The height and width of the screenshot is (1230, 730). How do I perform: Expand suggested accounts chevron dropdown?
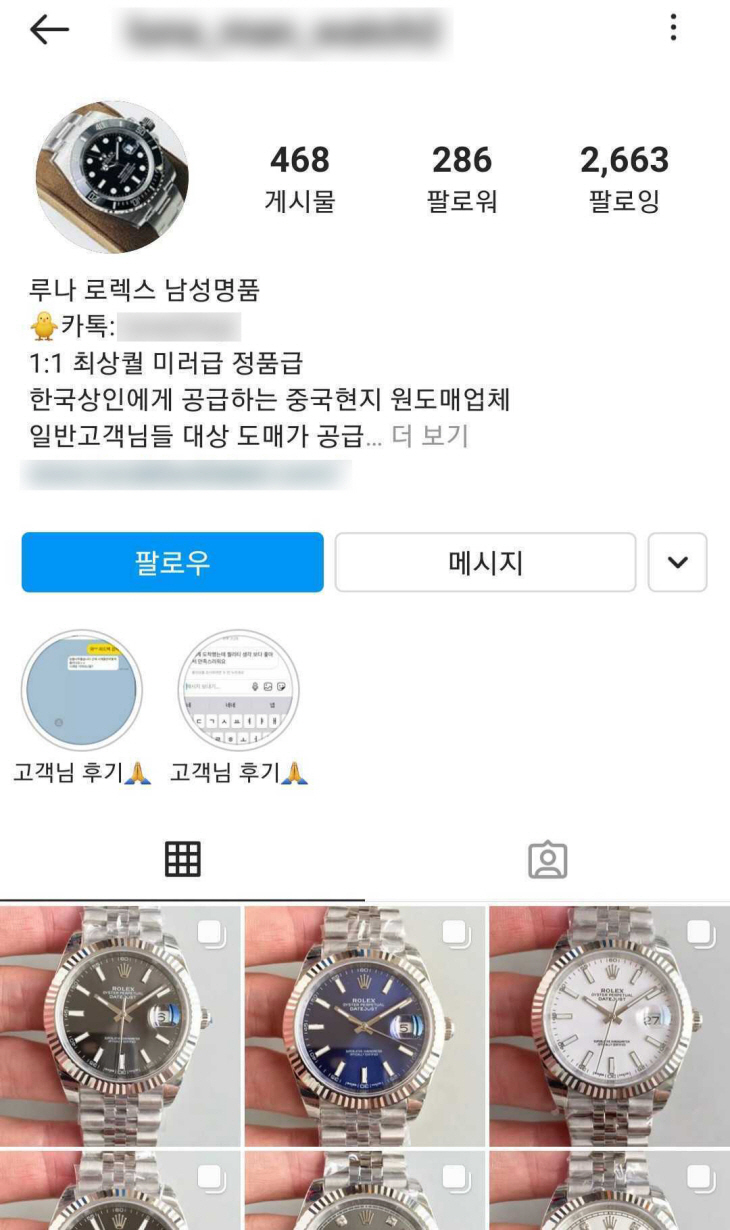pos(677,562)
